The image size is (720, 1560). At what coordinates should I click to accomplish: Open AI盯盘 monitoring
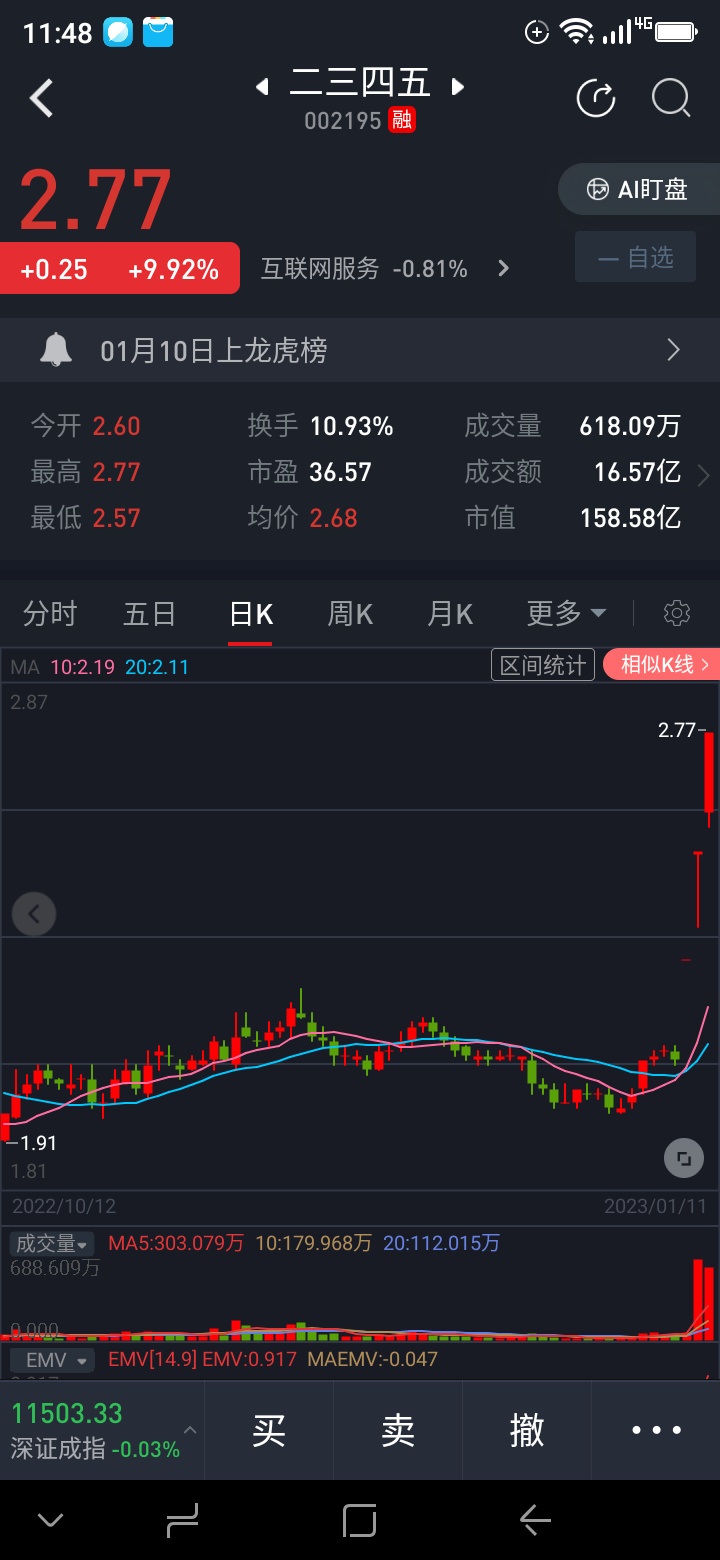coord(639,189)
